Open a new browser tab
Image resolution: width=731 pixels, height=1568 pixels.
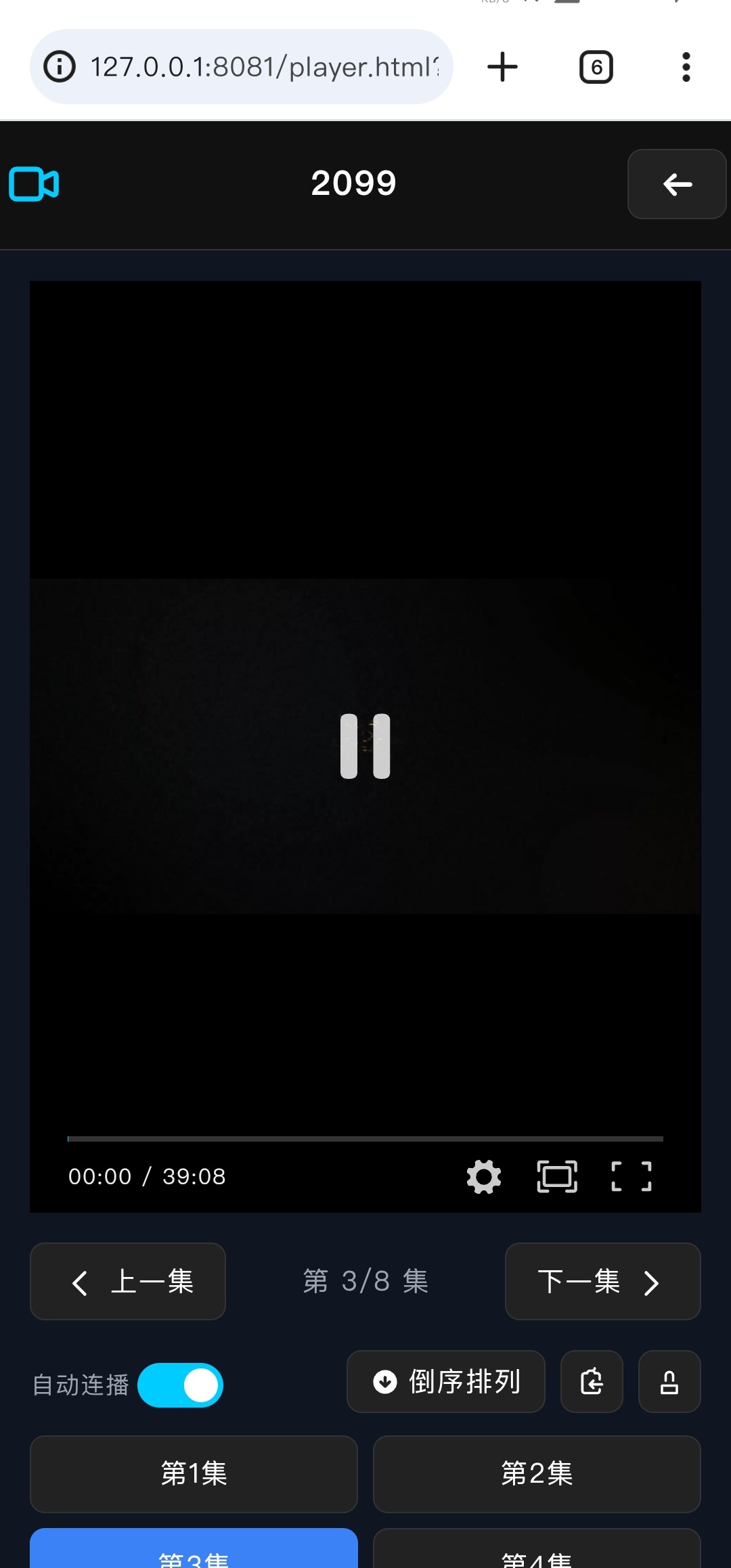point(502,67)
